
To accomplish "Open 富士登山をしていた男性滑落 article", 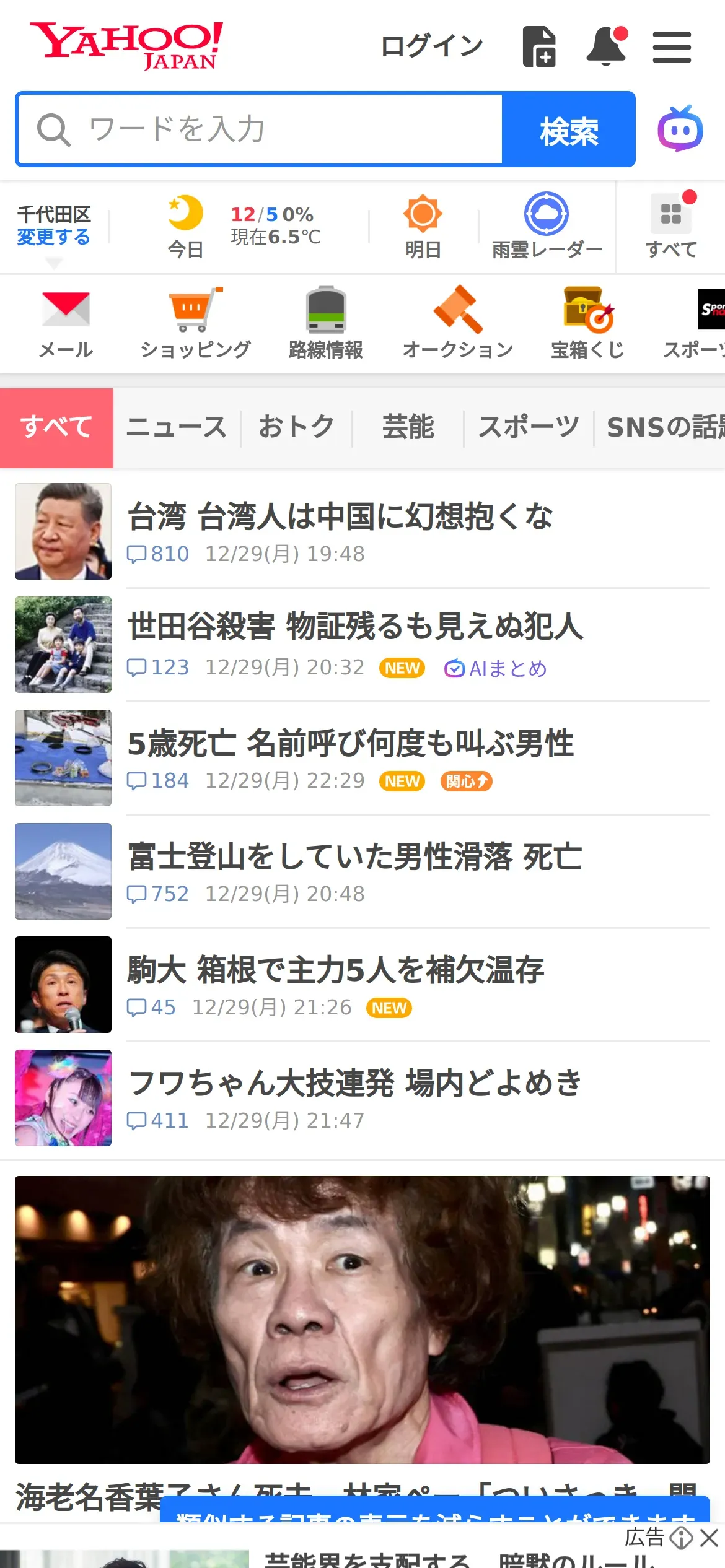I will click(x=354, y=857).
